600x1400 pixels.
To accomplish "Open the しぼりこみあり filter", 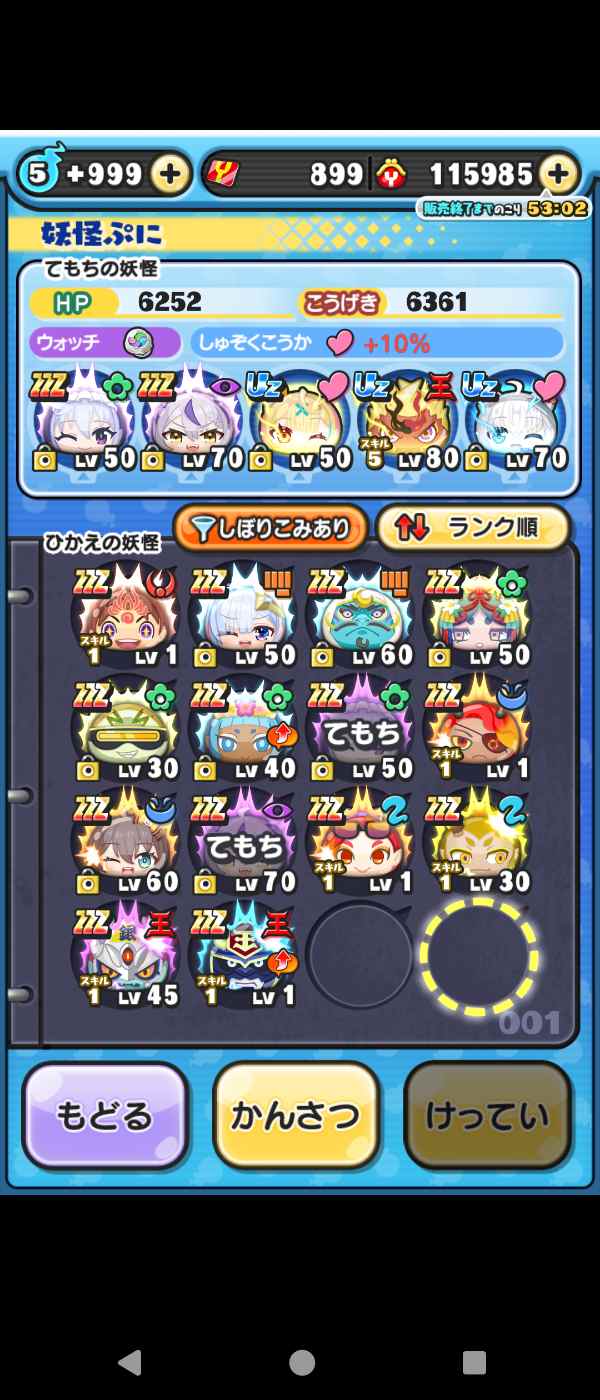I will coord(270,528).
